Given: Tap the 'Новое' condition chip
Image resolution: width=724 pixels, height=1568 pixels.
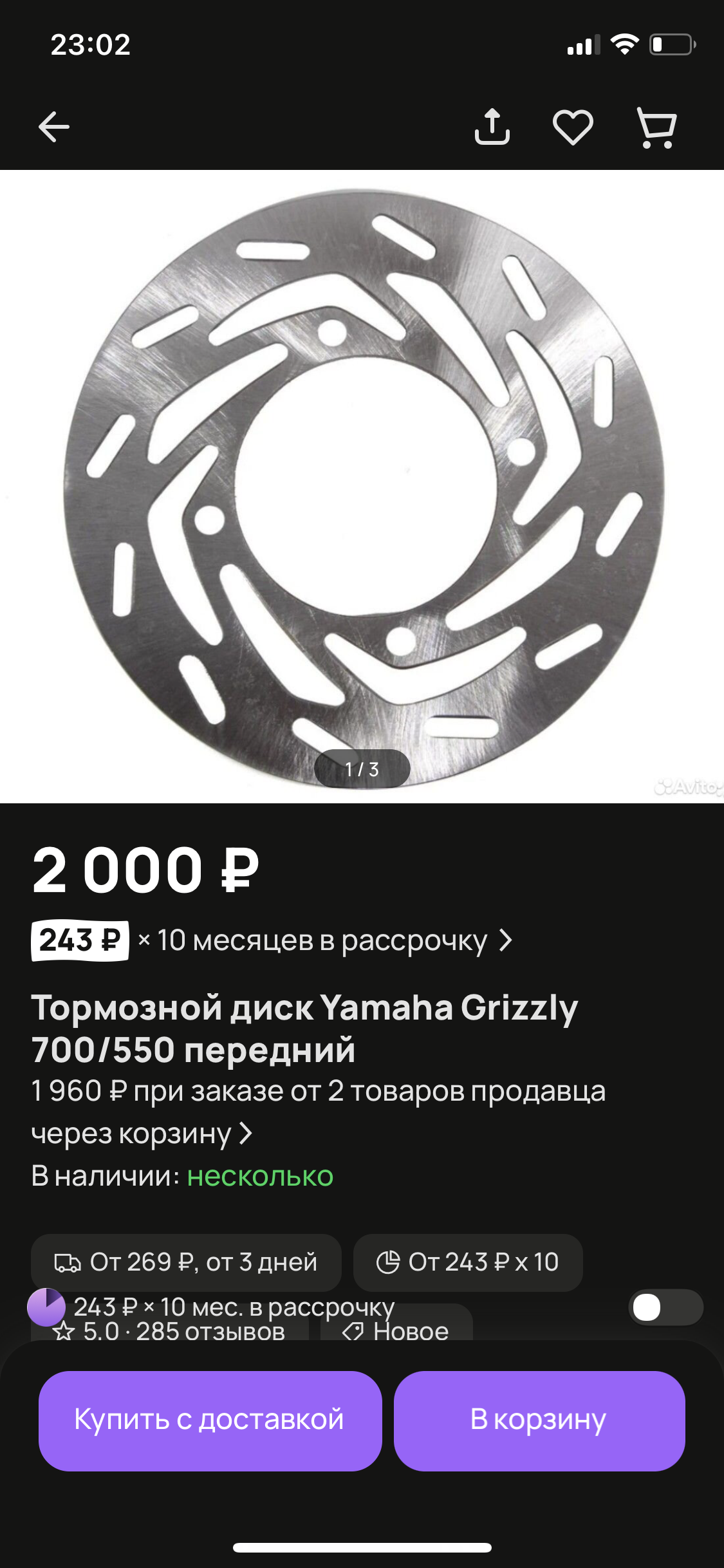Looking at the screenshot, I should pyautogui.click(x=396, y=1326).
